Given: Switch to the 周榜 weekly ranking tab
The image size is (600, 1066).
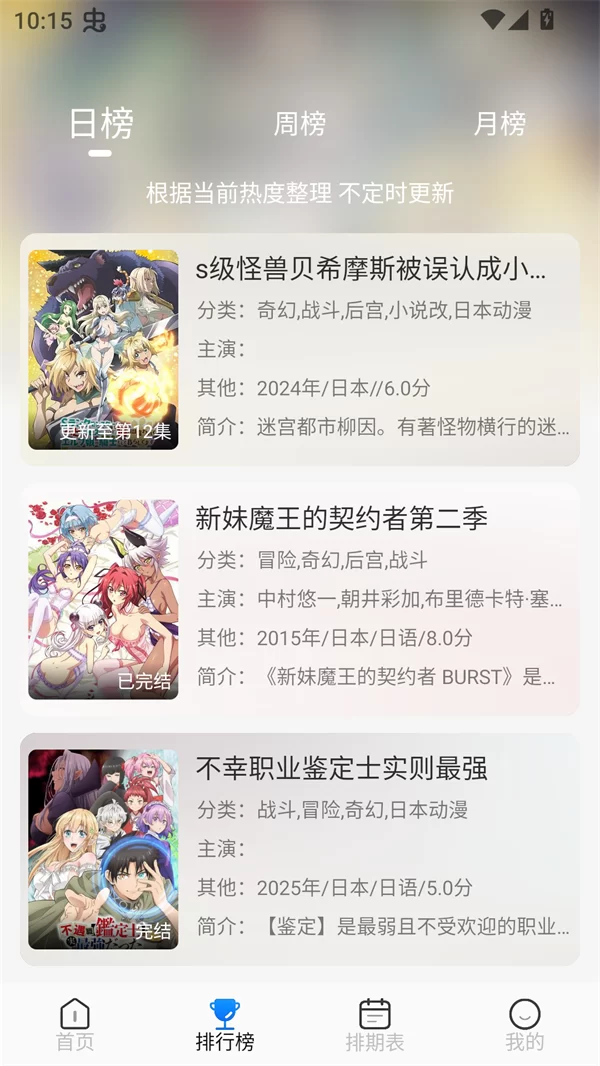Looking at the screenshot, I should (x=300, y=124).
